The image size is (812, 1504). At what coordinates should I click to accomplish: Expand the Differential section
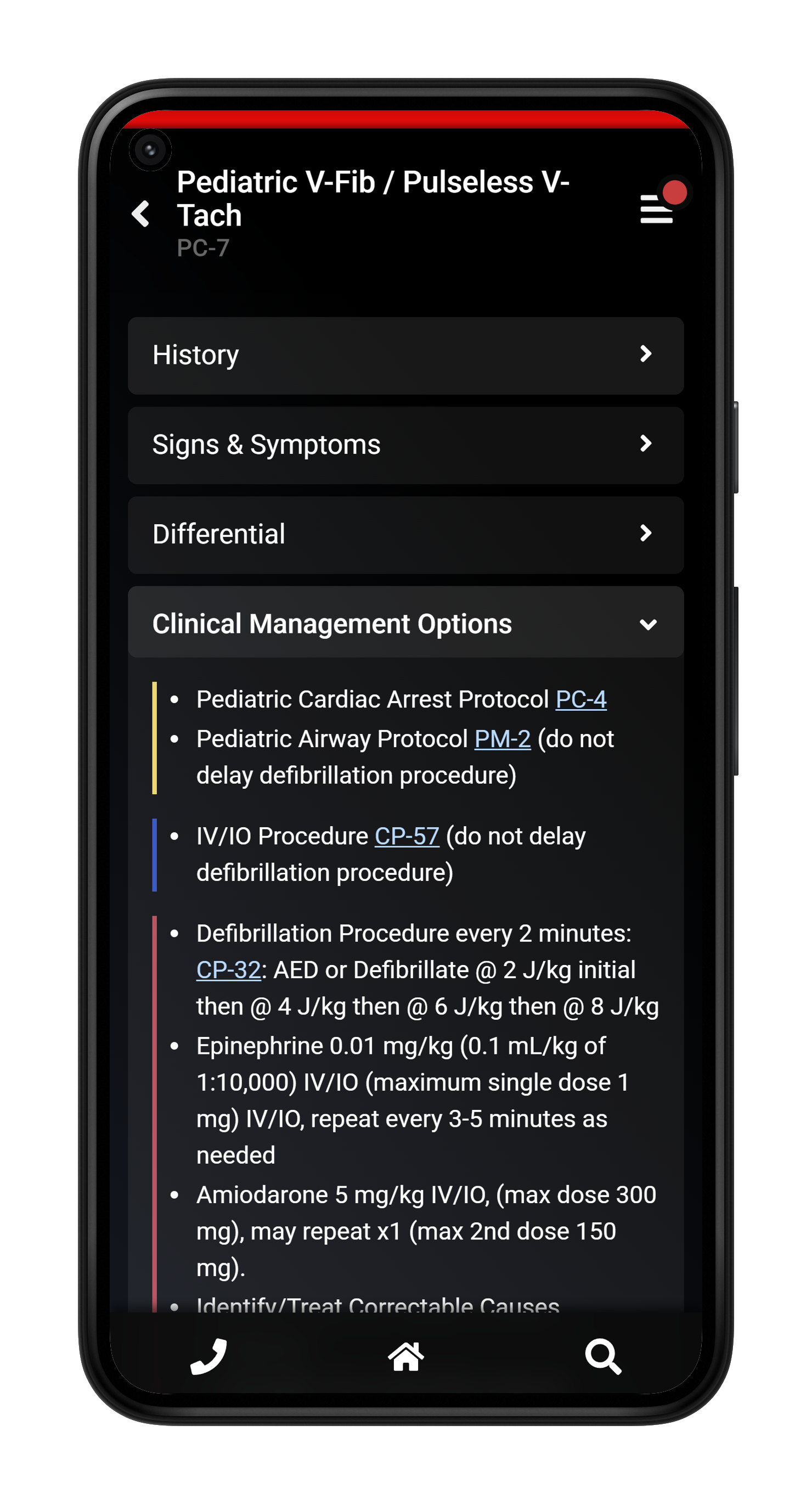[x=405, y=534]
